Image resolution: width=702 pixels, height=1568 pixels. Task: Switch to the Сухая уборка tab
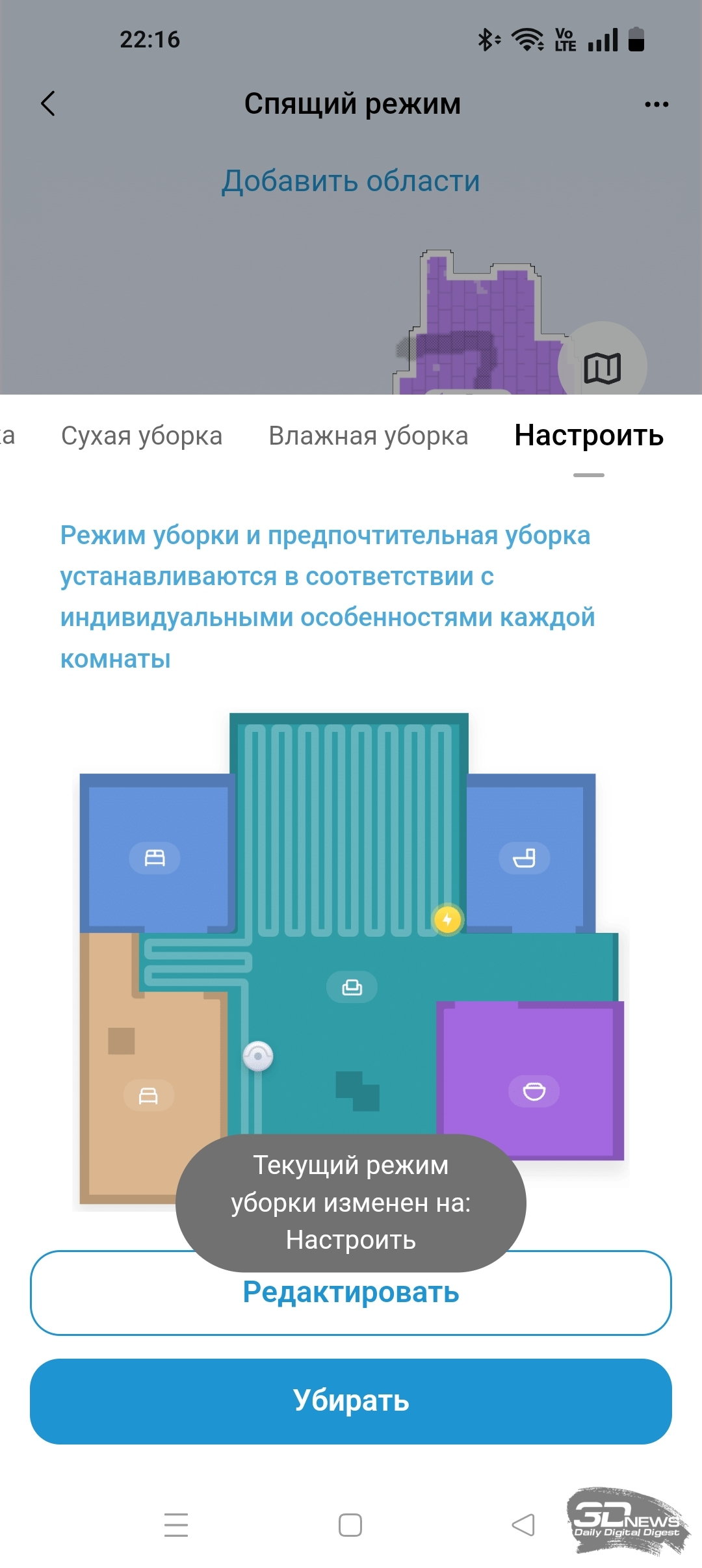142,436
